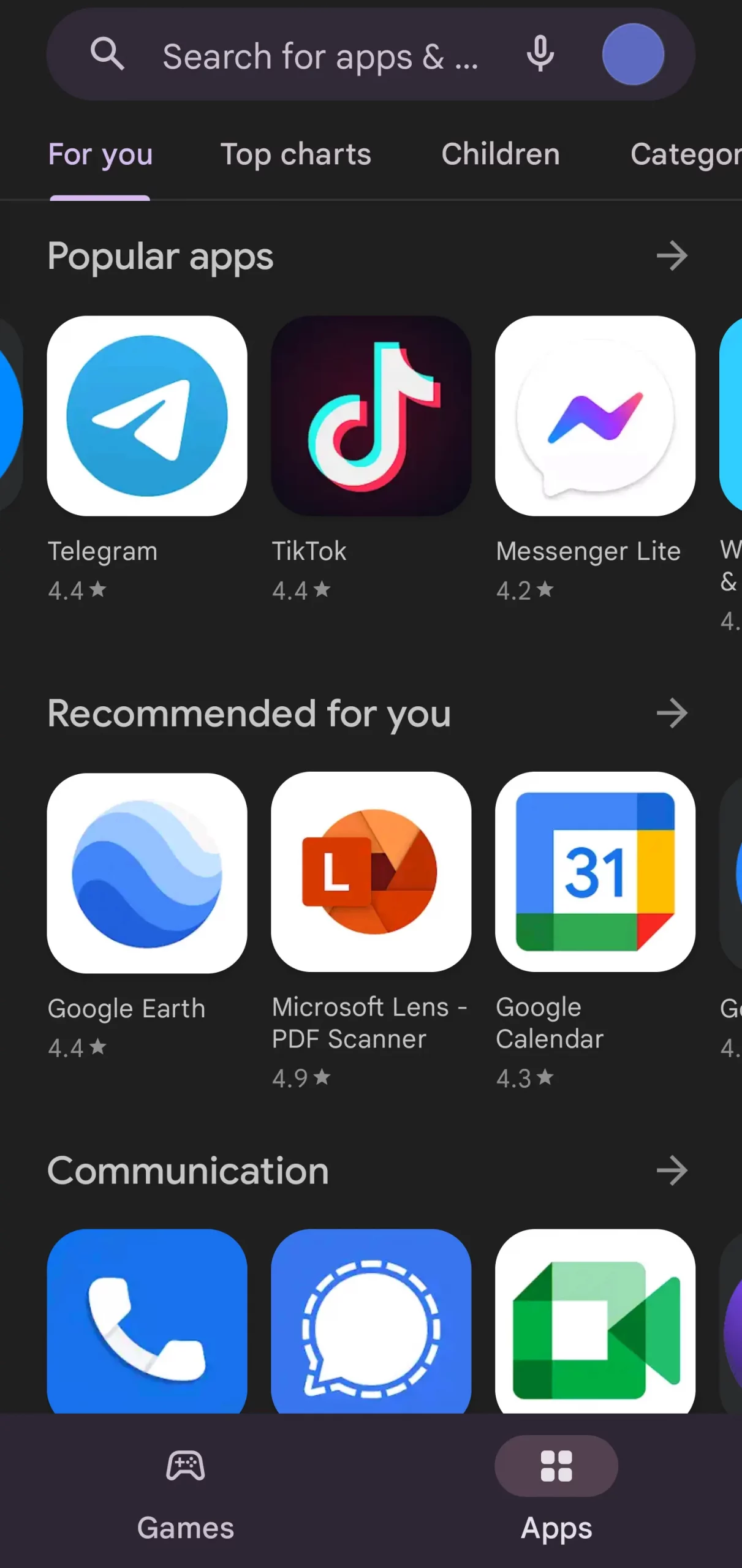This screenshot has width=742, height=1568.
Task: Select the For you tab
Action: 100,154
